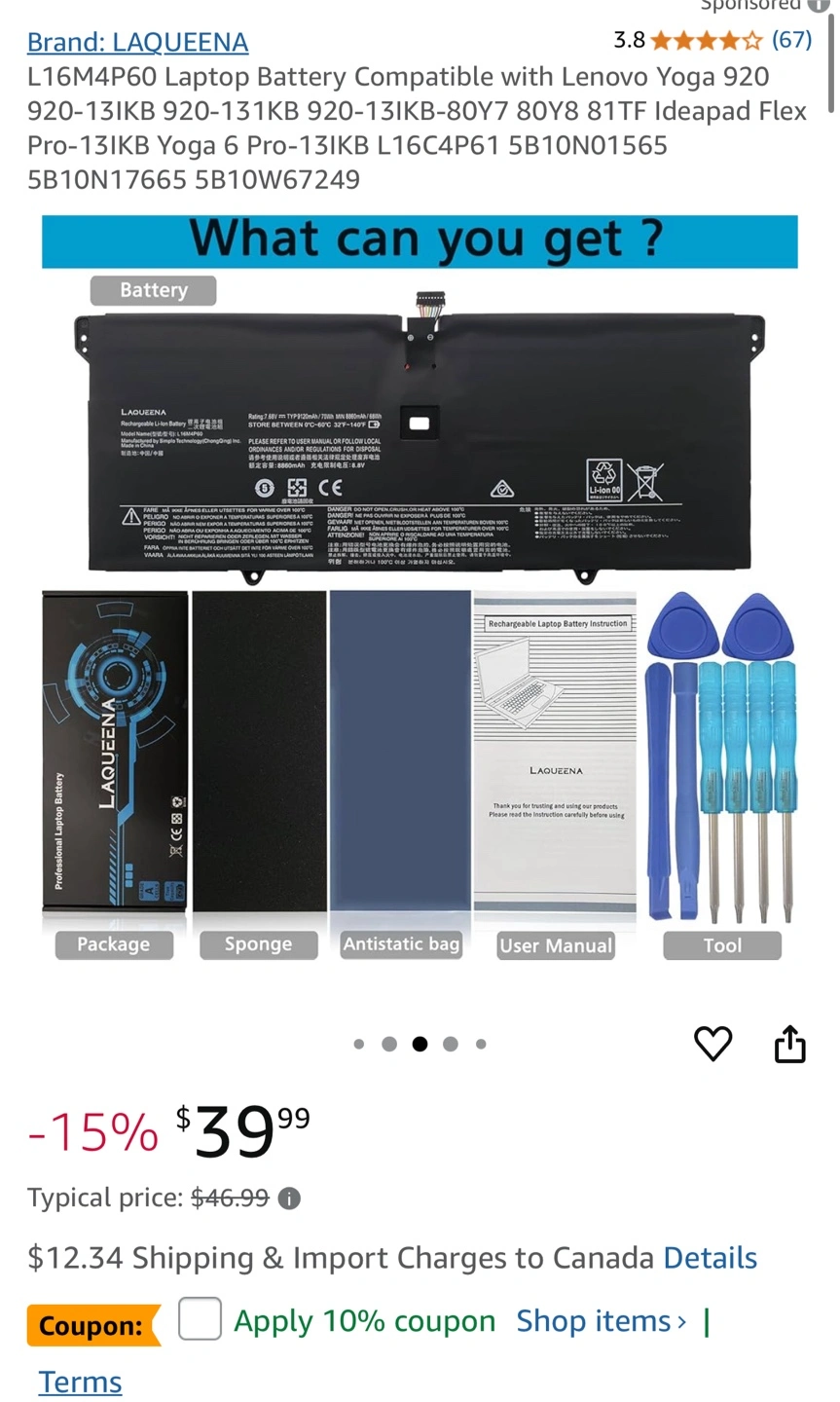Open the Brand: LAQUEENA link
The height and width of the screenshot is (1402, 840).
pos(137,42)
